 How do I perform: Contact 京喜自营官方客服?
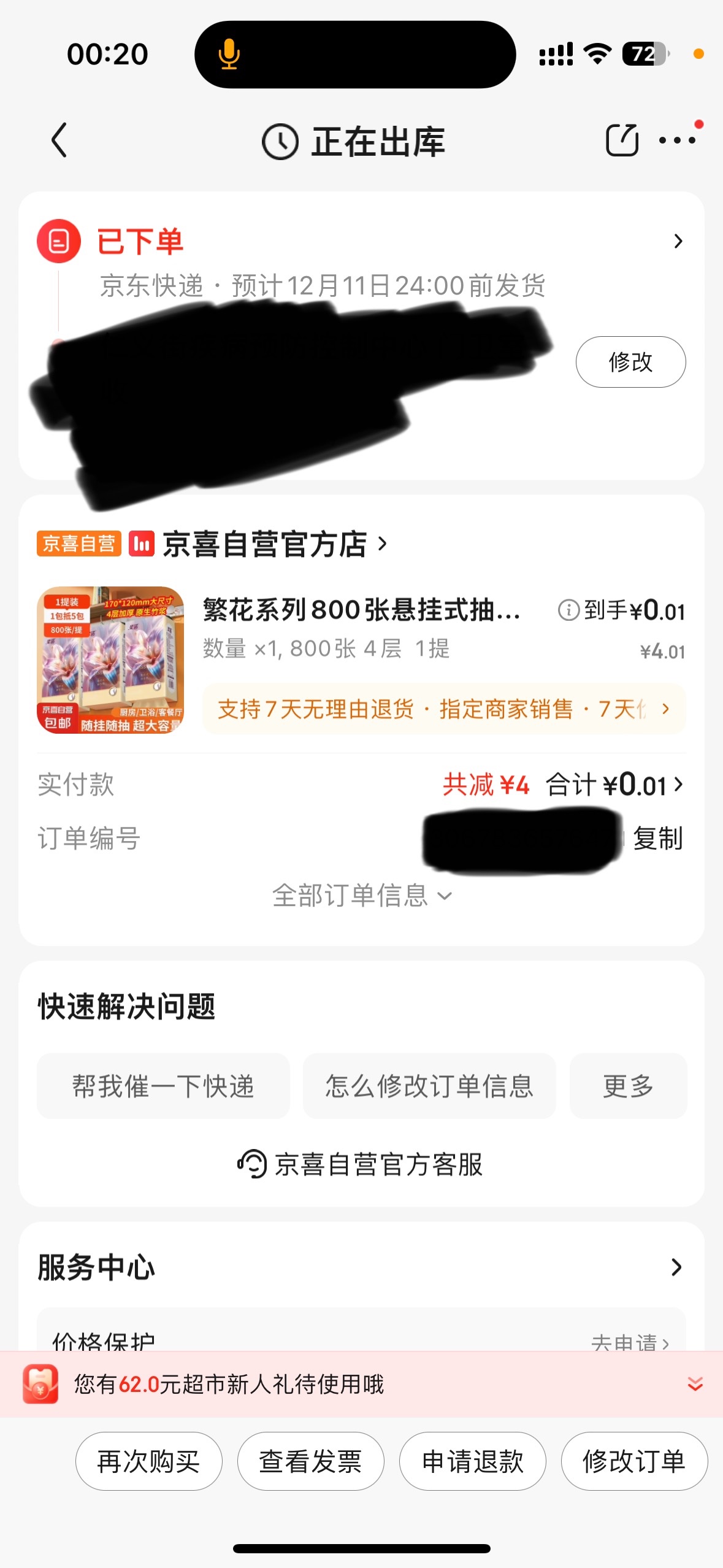(361, 1164)
